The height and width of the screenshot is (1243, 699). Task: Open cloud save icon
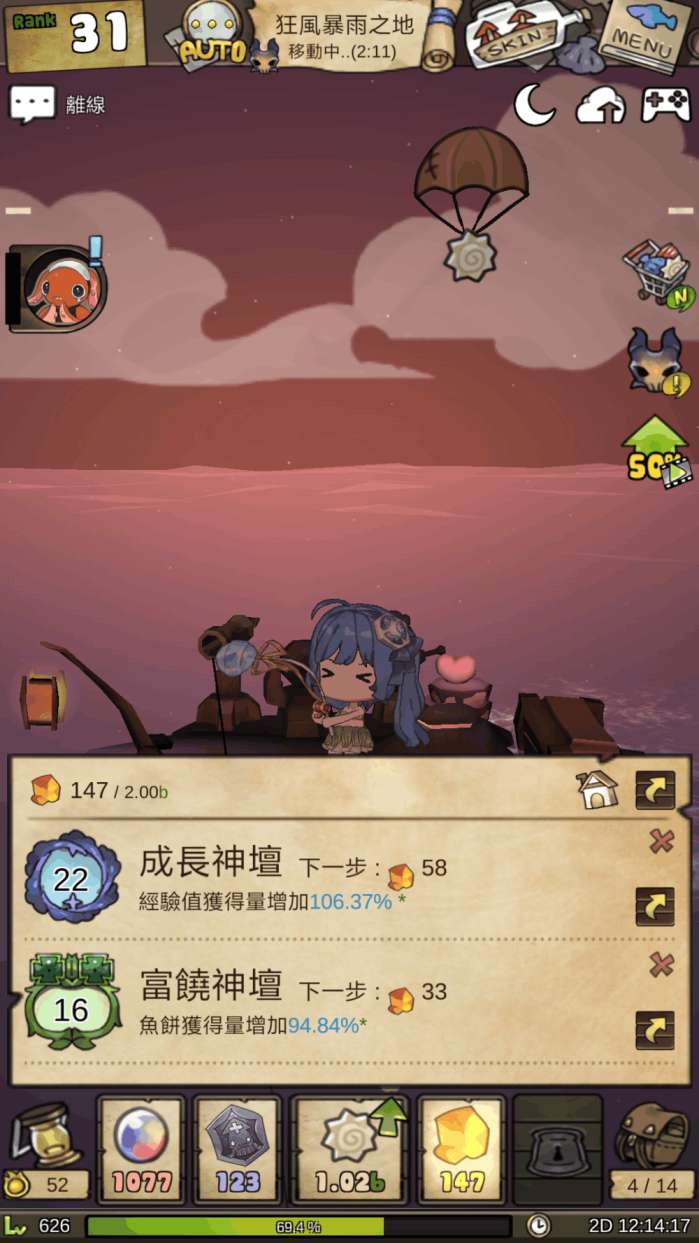[600, 104]
